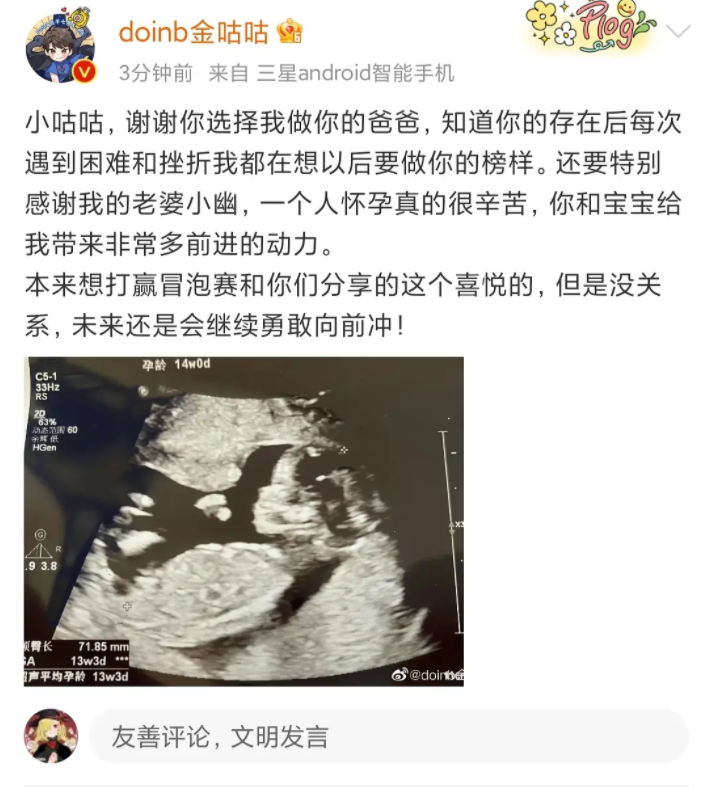Tap the username doinb金咕咕
The height and width of the screenshot is (787, 715).
click(193, 32)
